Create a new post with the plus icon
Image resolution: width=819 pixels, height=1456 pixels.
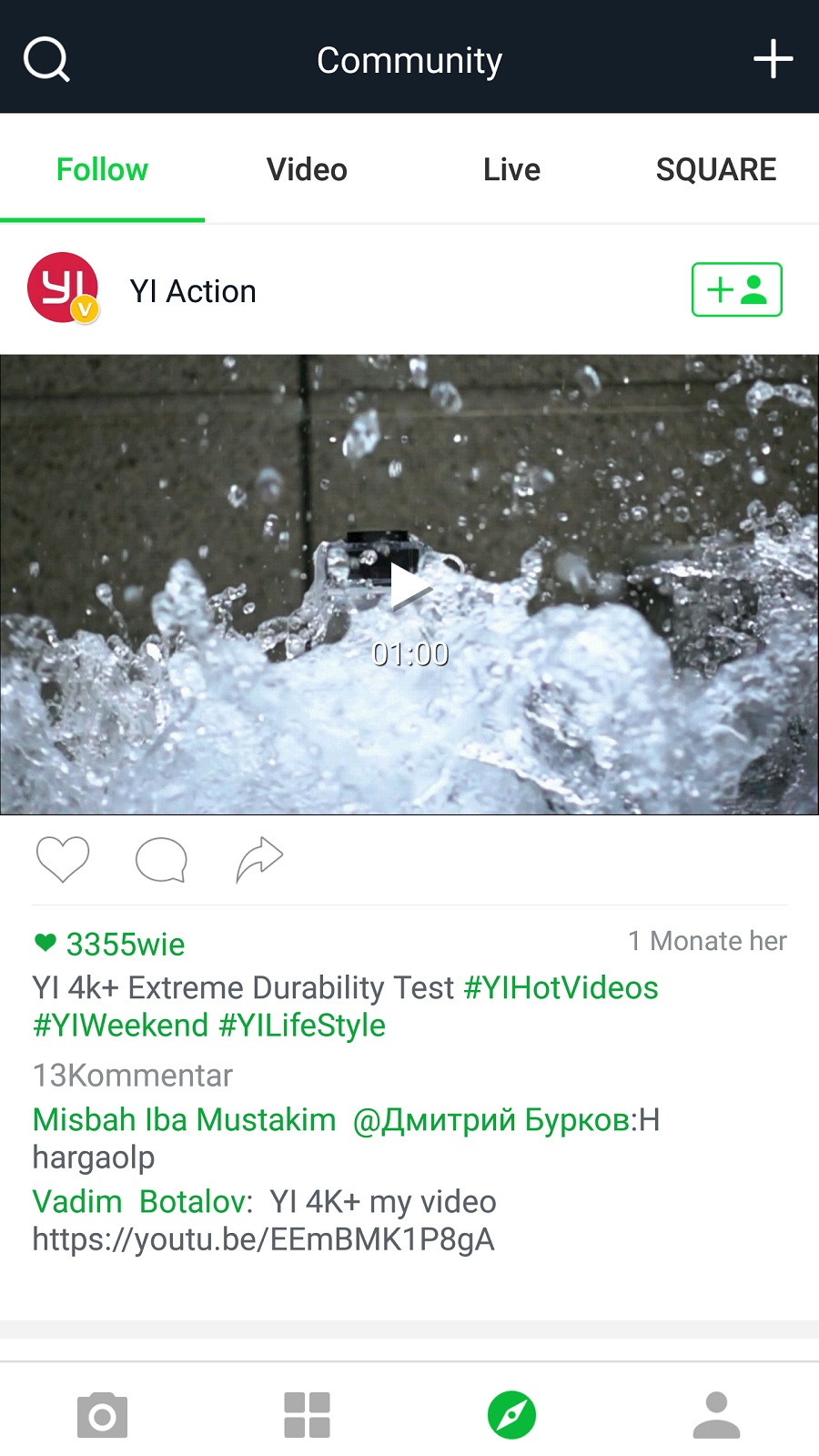(x=773, y=59)
